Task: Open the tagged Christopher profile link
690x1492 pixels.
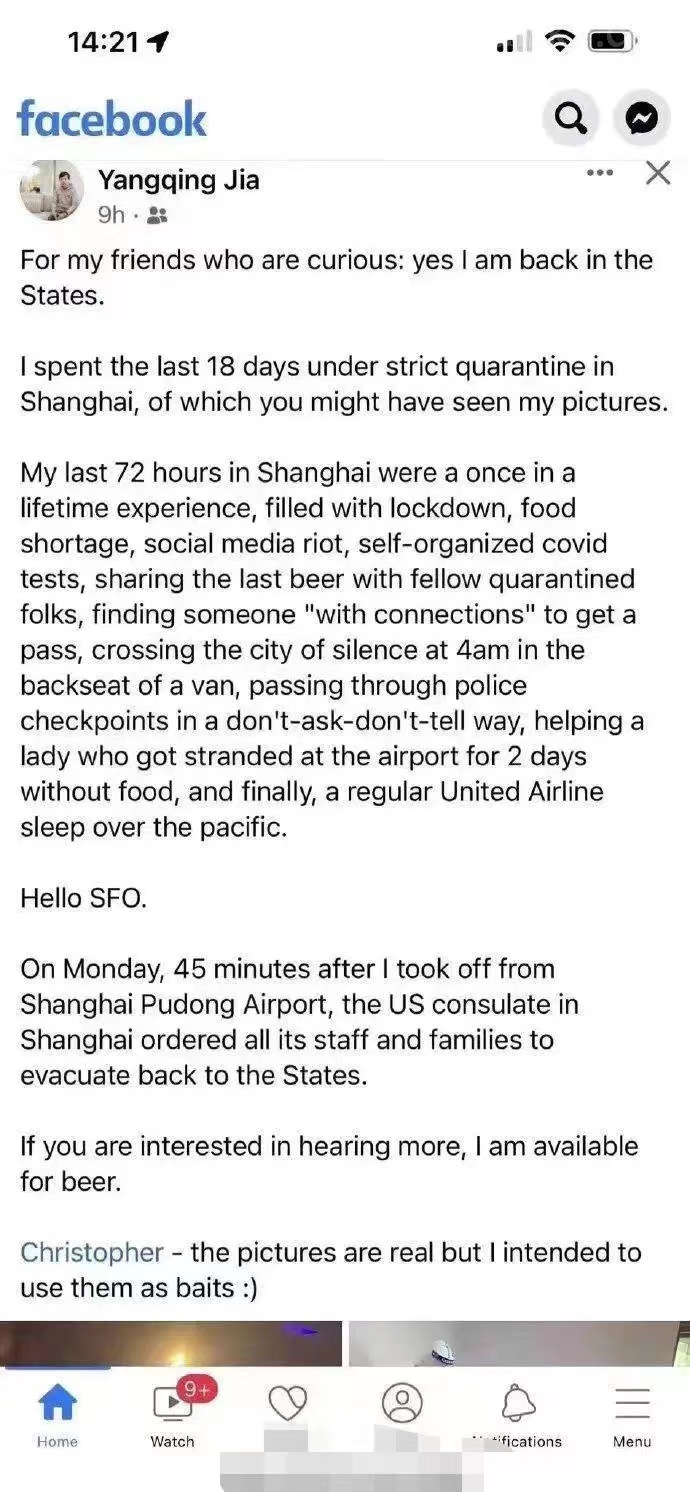Action: pos(92,1252)
